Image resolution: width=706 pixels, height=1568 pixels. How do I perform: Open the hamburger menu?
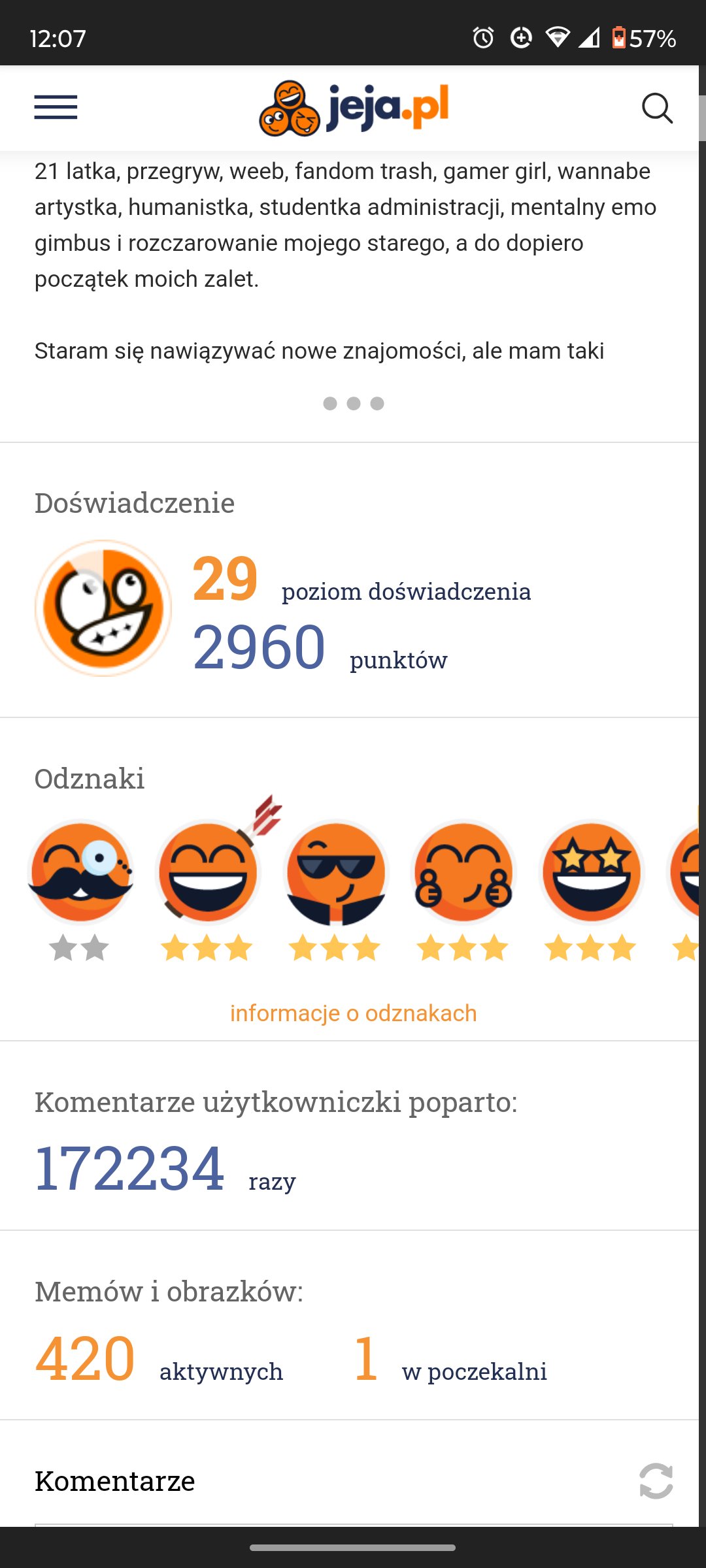56,108
